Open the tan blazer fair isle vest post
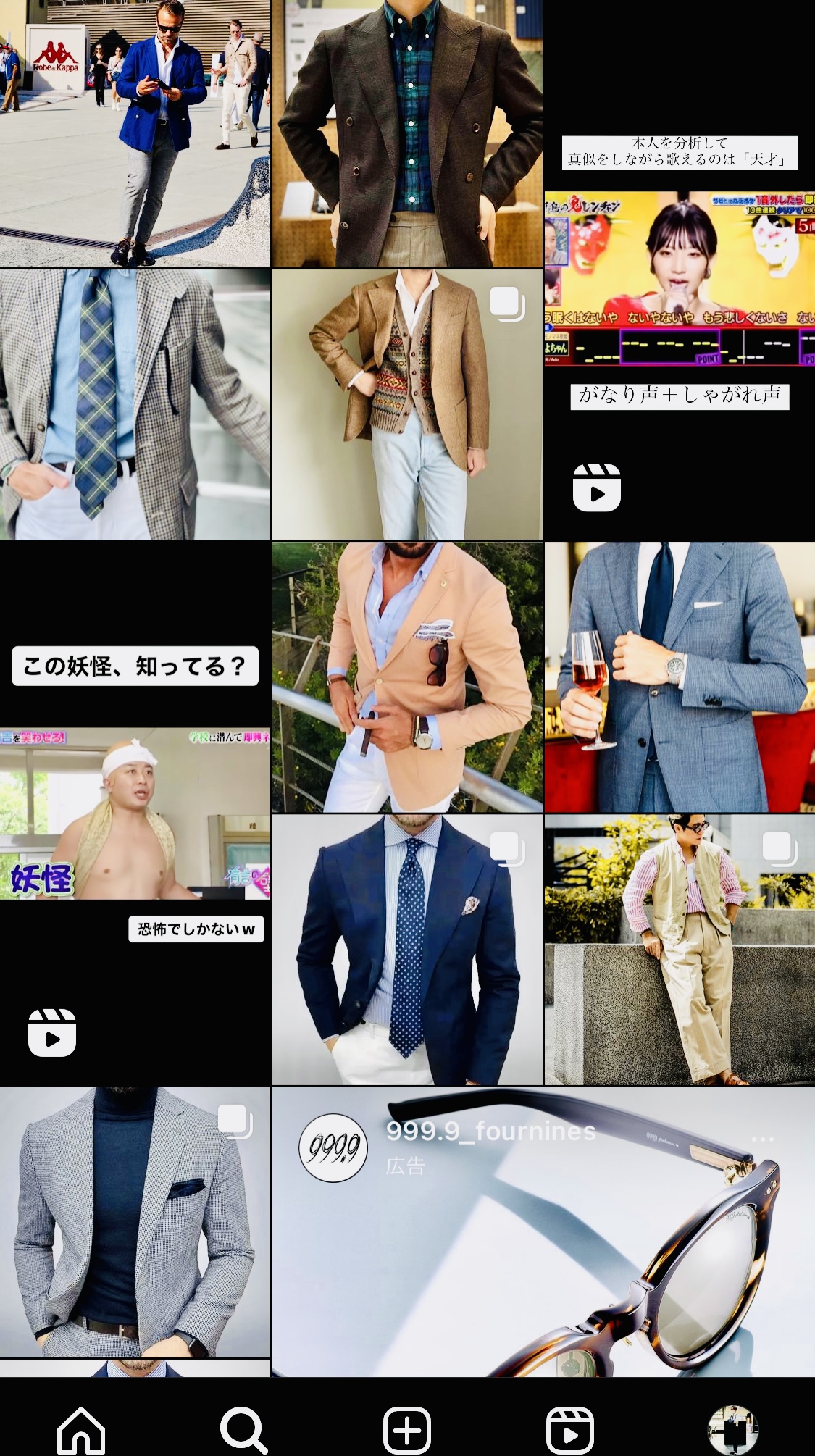The width and height of the screenshot is (815, 1456). click(407, 404)
